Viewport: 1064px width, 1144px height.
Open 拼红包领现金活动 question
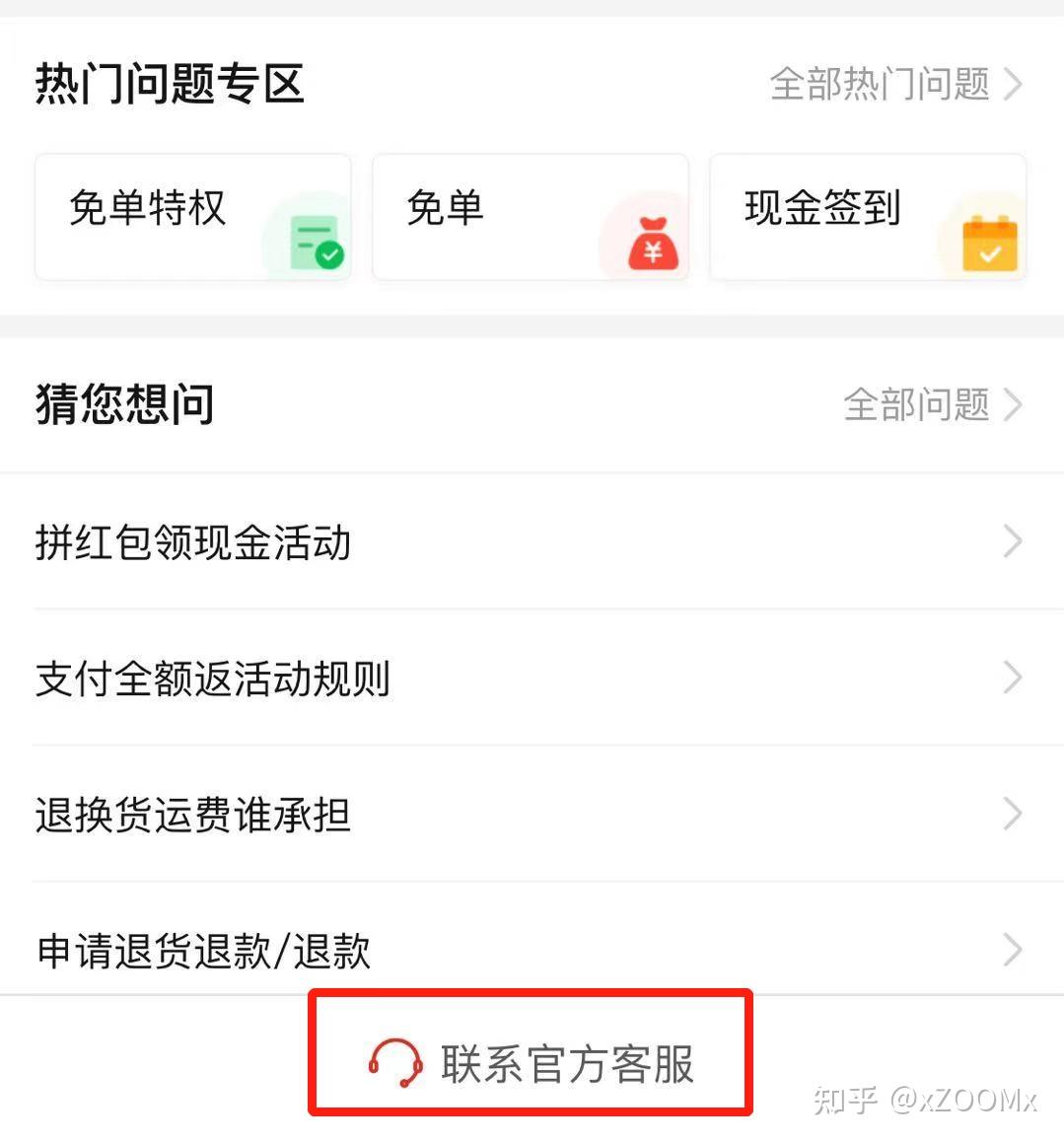(x=531, y=542)
